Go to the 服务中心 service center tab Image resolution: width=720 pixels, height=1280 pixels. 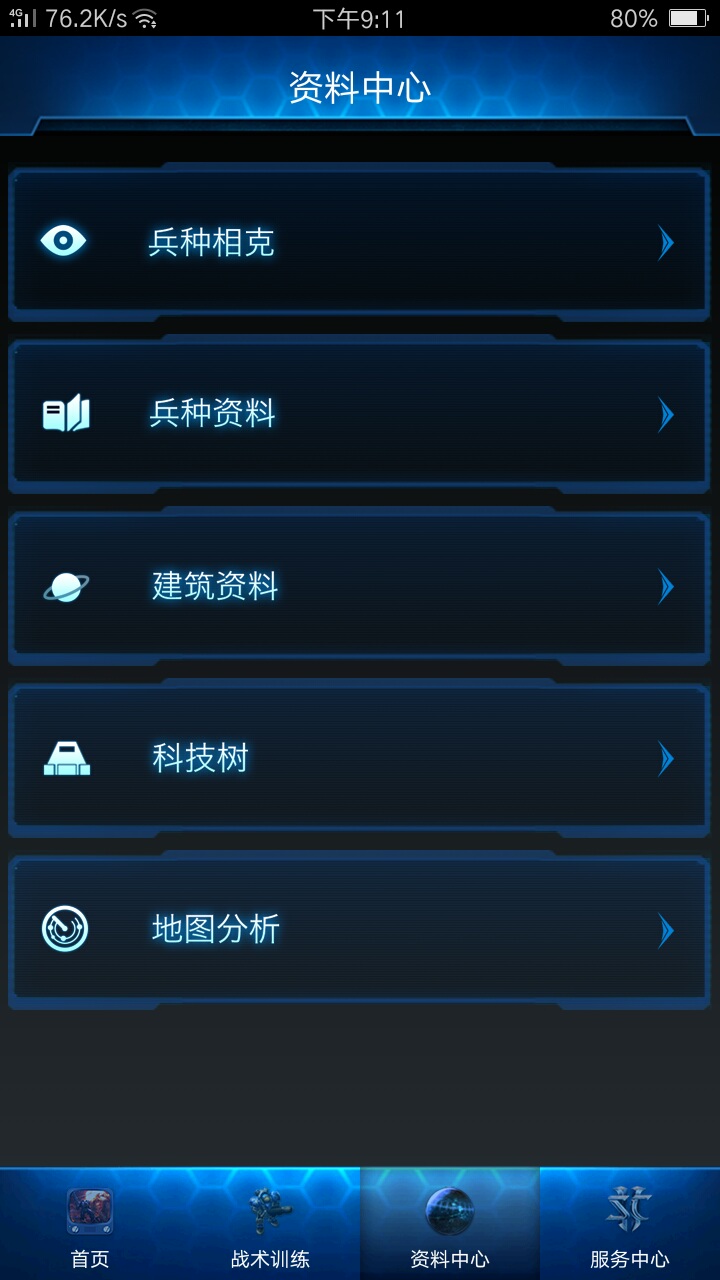(x=630, y=1225)
